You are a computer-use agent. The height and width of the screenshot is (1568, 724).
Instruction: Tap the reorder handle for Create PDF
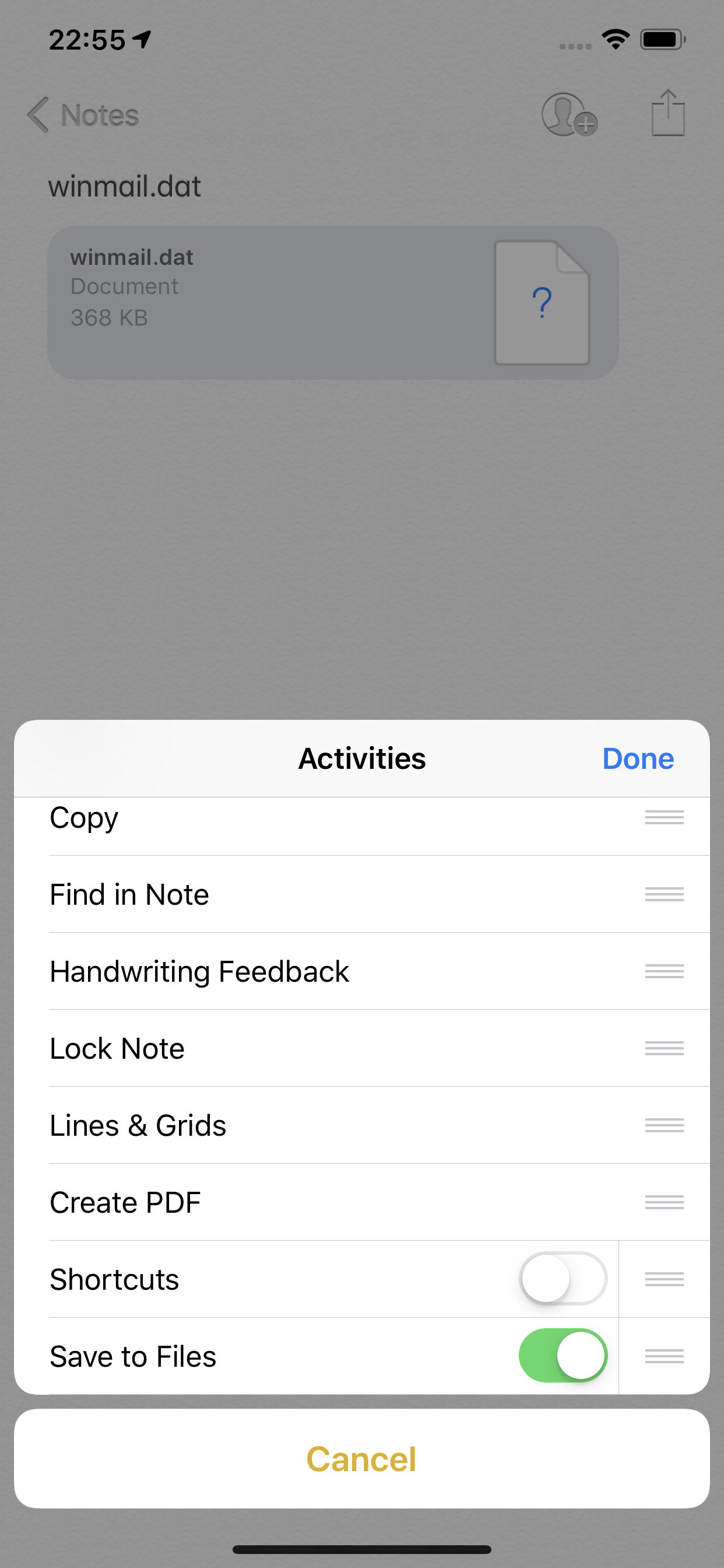(x=665, y=1202)
